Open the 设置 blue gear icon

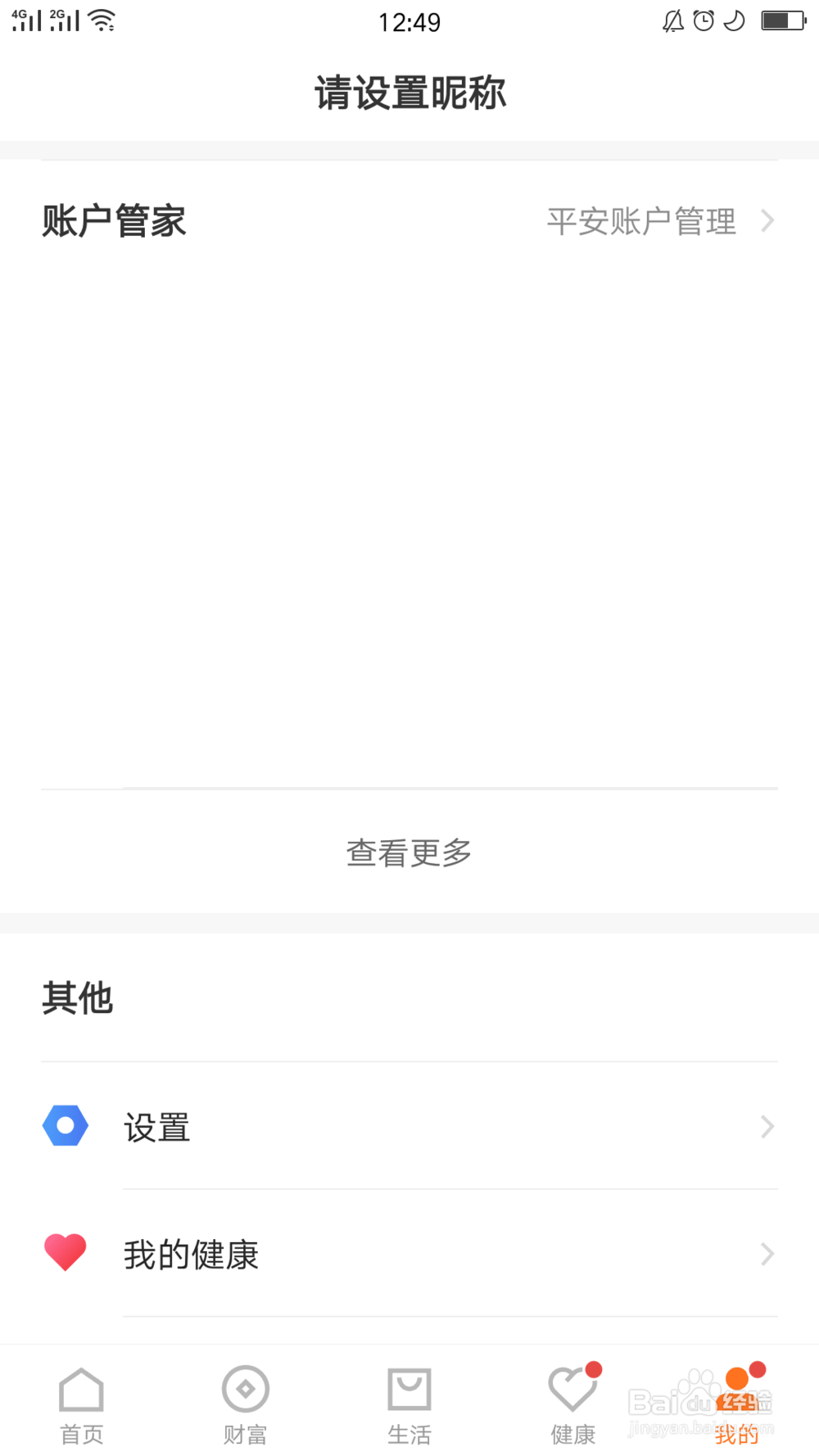point(66,1125)
